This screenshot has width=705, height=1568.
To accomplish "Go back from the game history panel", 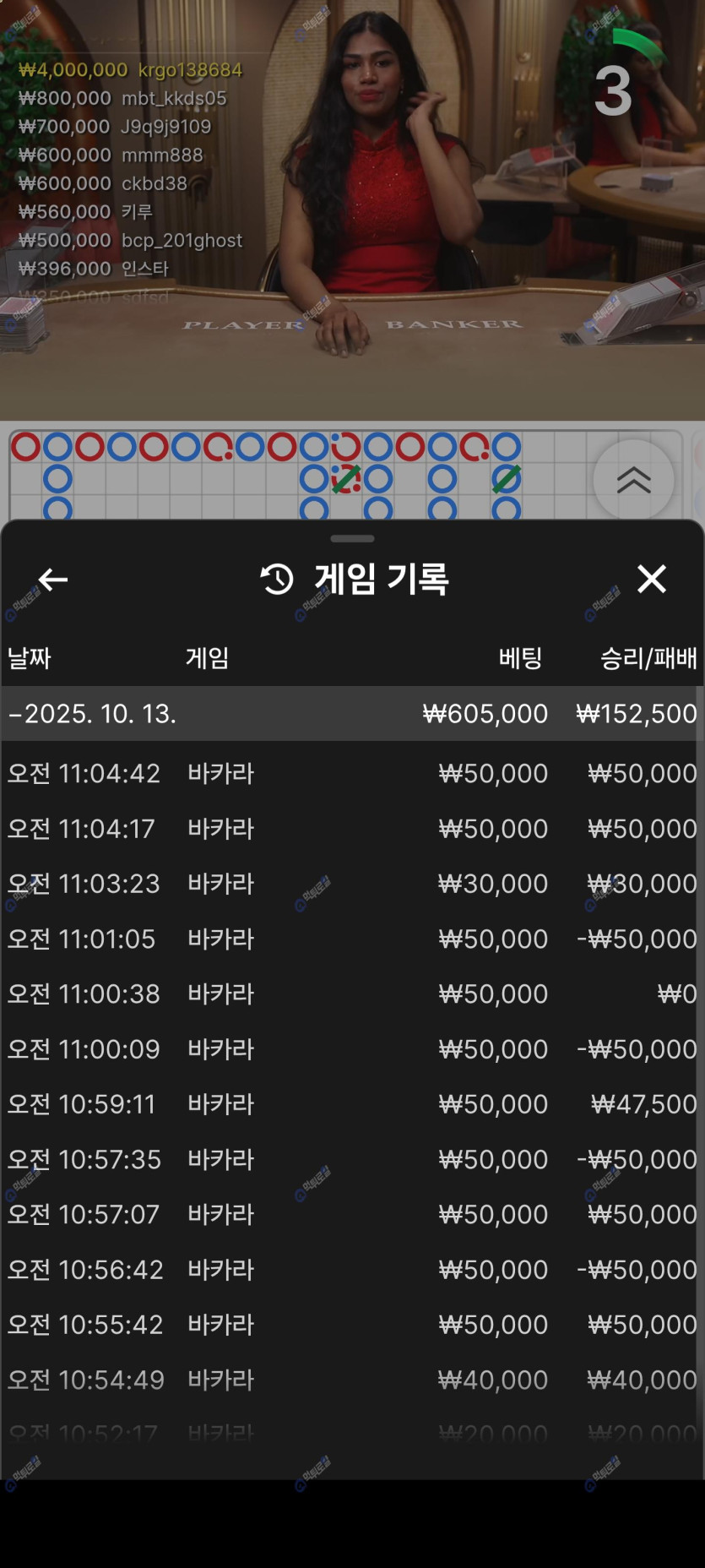I will coord(53,580).
